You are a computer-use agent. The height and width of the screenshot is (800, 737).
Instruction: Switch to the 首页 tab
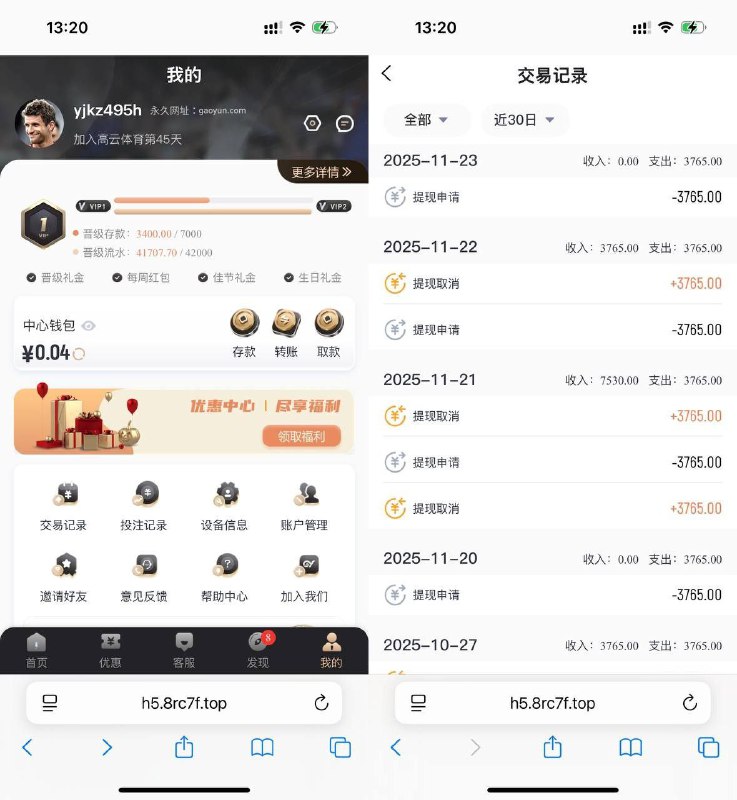coord(36,650)
